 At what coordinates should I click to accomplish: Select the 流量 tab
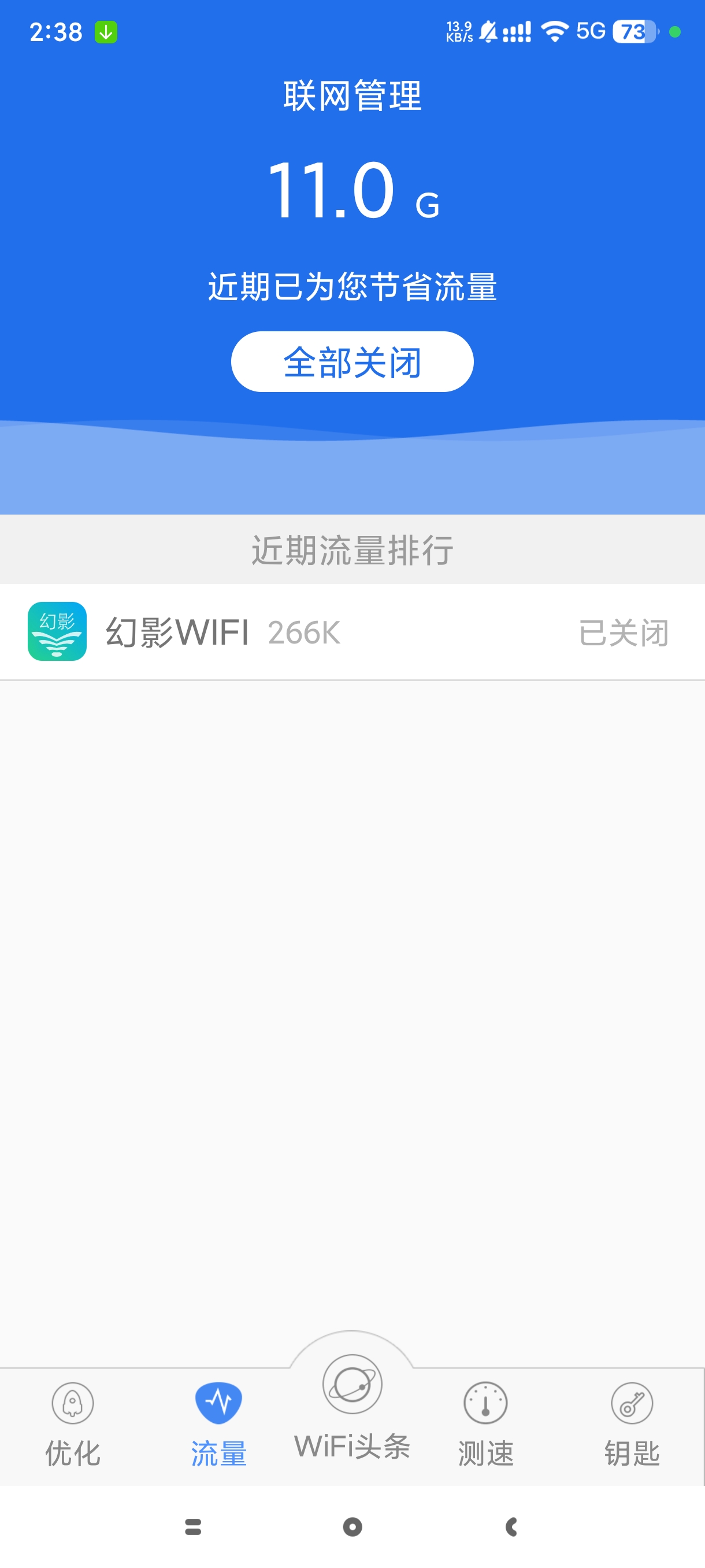click(218, 1426)
